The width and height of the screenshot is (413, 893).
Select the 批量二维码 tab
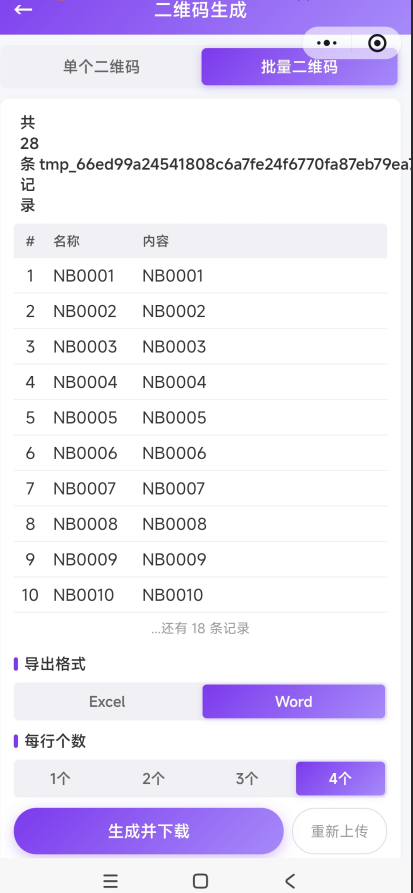pos(299,67)
